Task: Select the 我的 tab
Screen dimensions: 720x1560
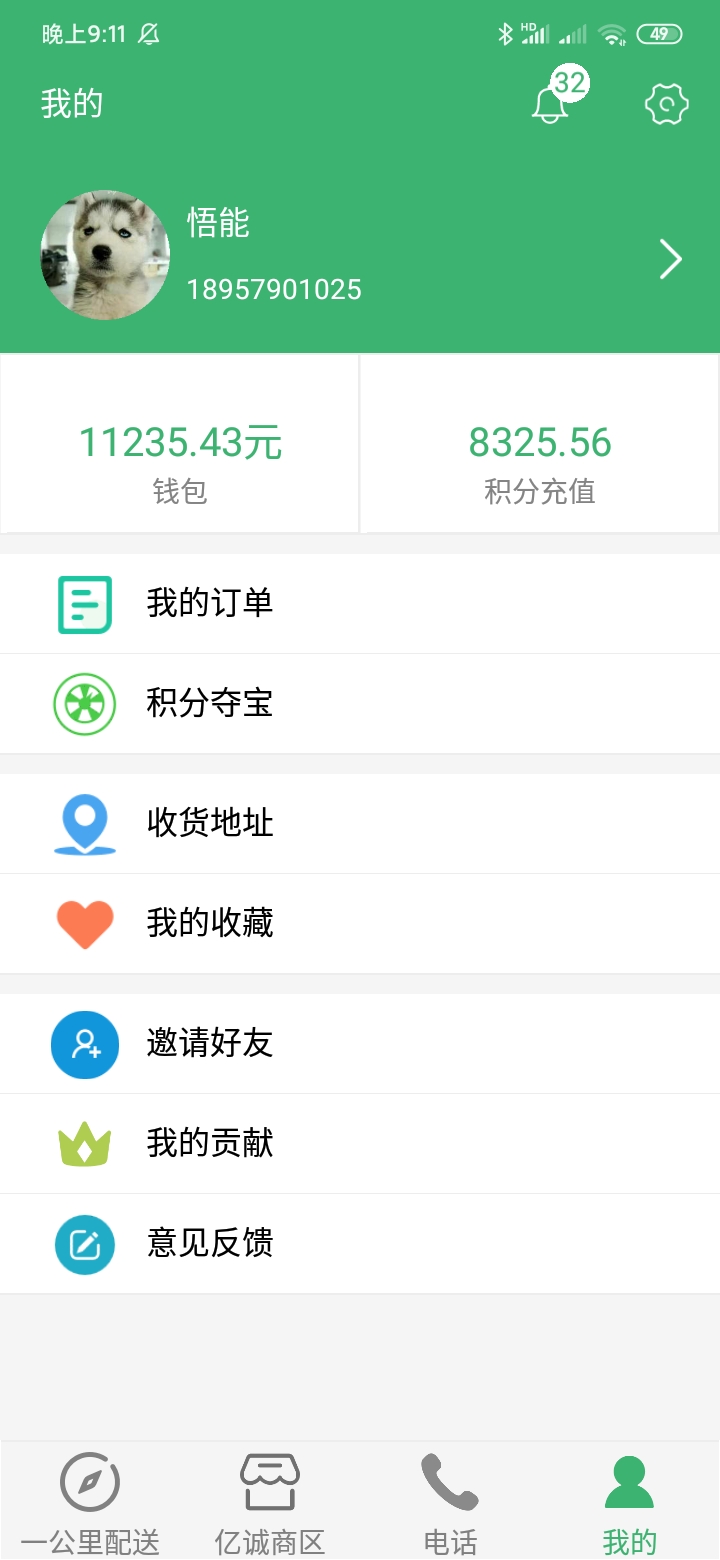Action: [x=630, y=1502]
